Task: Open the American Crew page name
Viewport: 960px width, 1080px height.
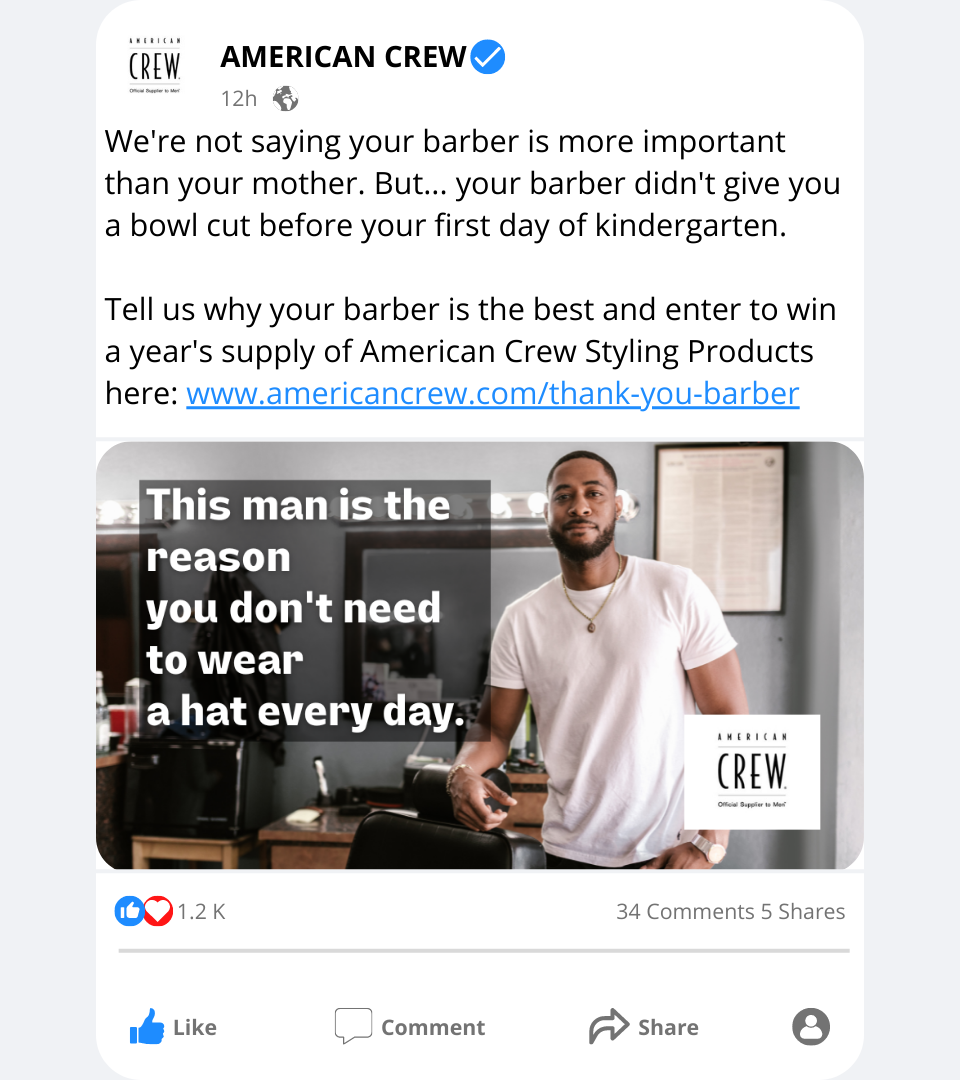Action: click(343, 58)
